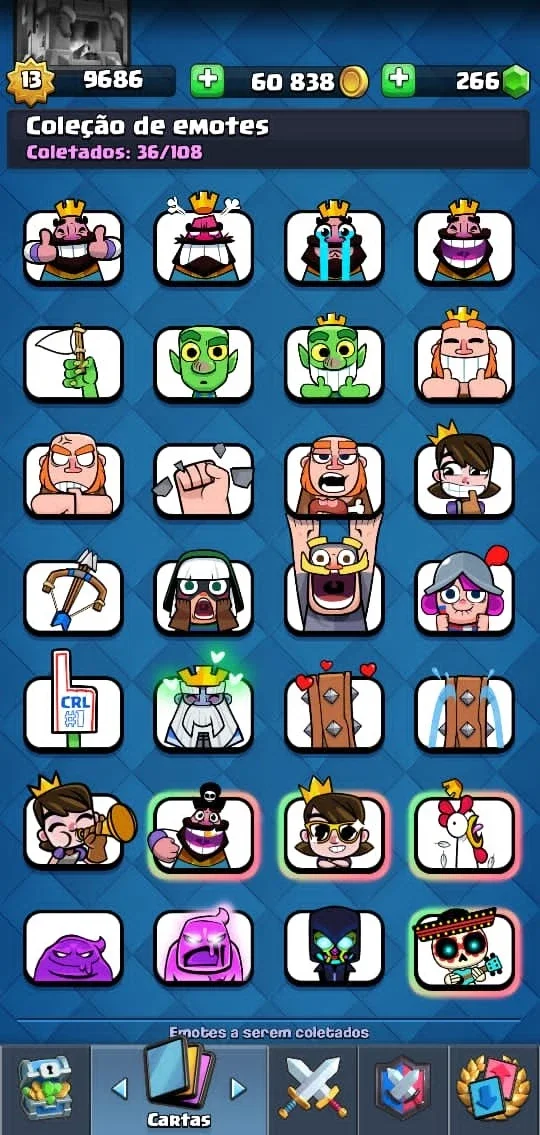Go to the previous cards page arrow
Screen dimensions: 540x1135
click(x=119, y=1088)
